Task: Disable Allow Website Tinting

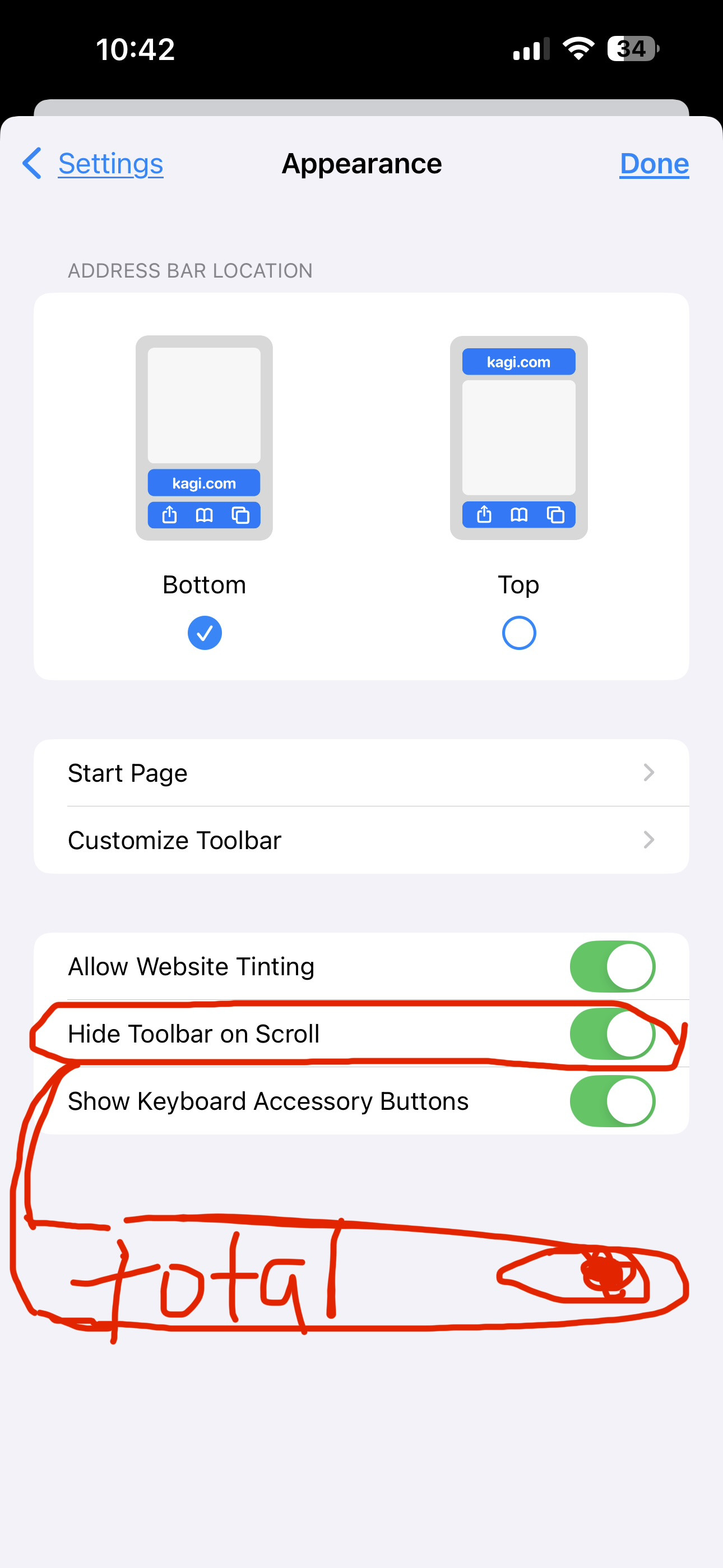Action: pos(612,967)
